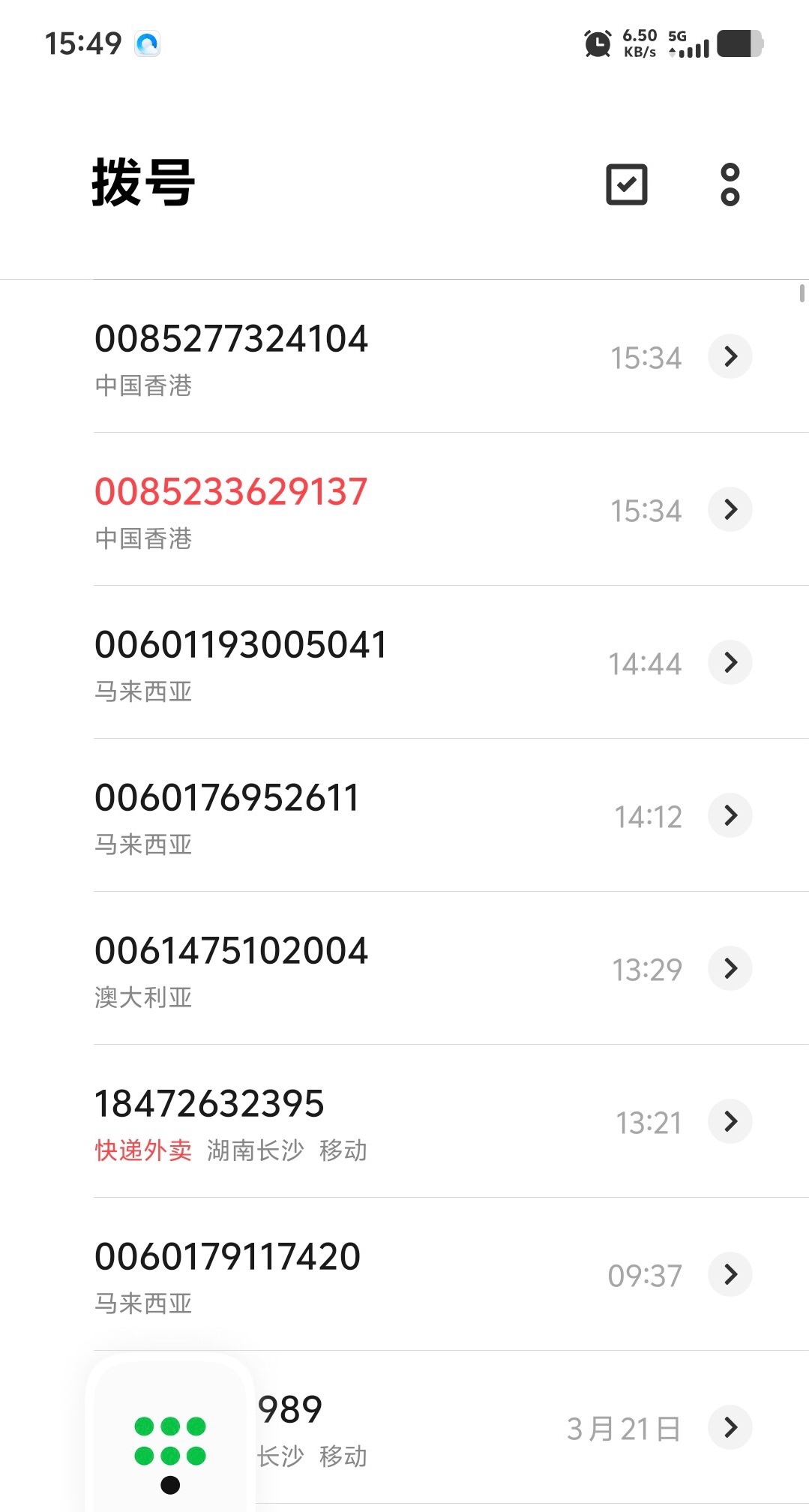Viewport: 809px width, 1512px height.
Task: View details for 18472632395
Action: [730, 1121]
